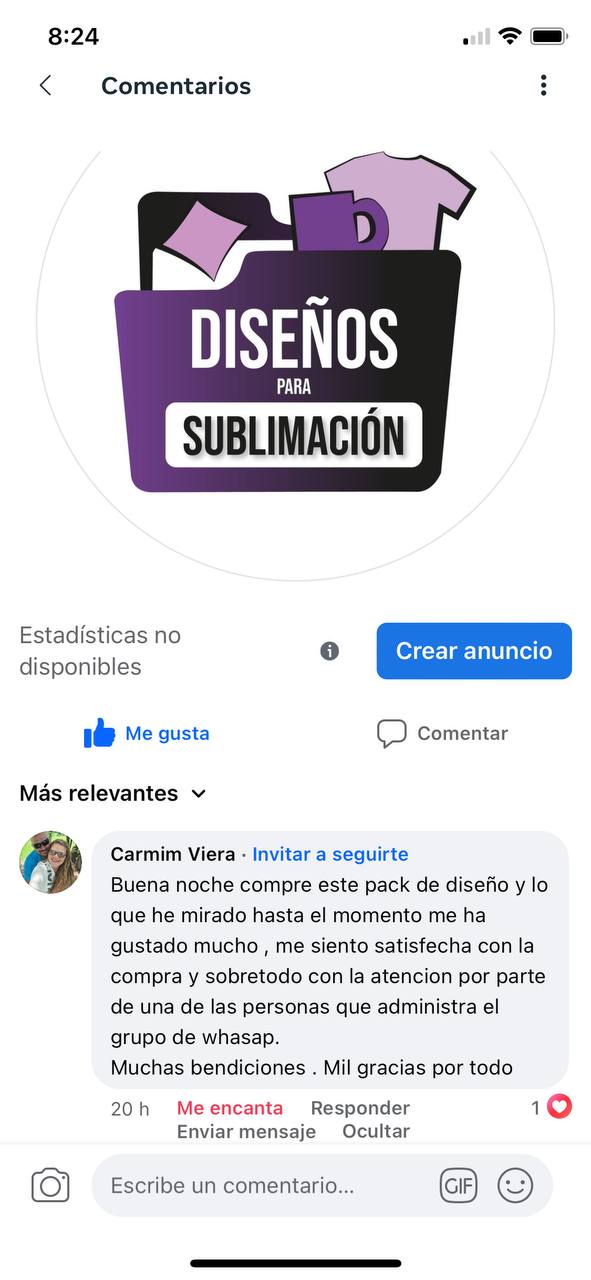Go back from Comentarios screen

point(45,86)
